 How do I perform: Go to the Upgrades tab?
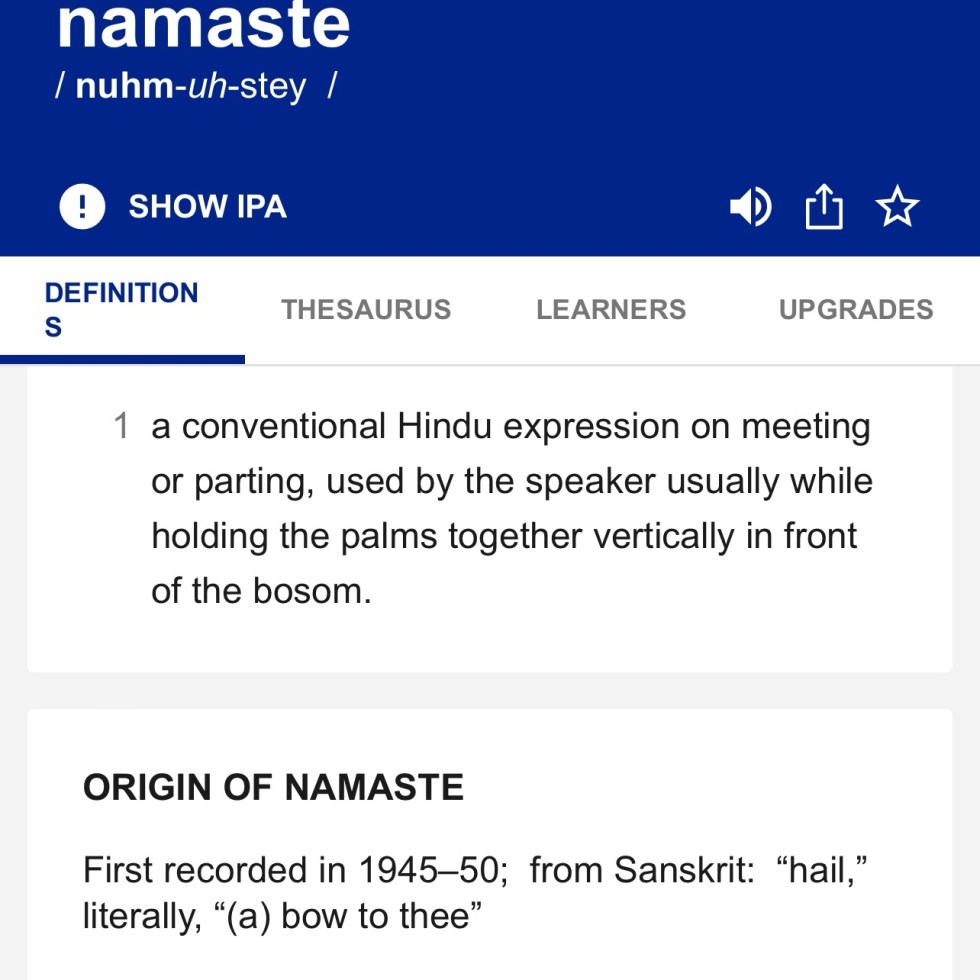(855, 310)
